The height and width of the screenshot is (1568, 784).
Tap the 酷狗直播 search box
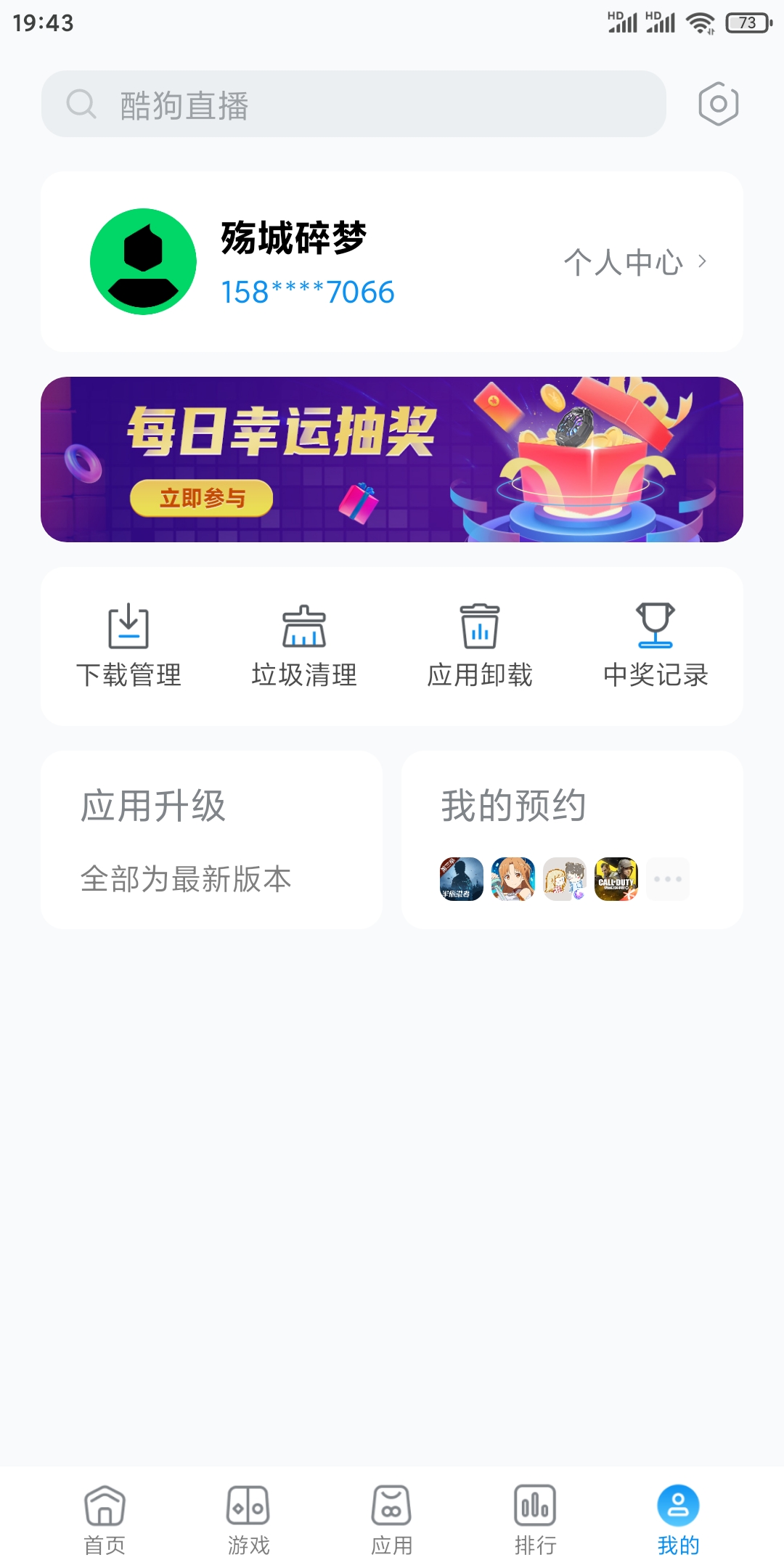[x=354, y=105]
